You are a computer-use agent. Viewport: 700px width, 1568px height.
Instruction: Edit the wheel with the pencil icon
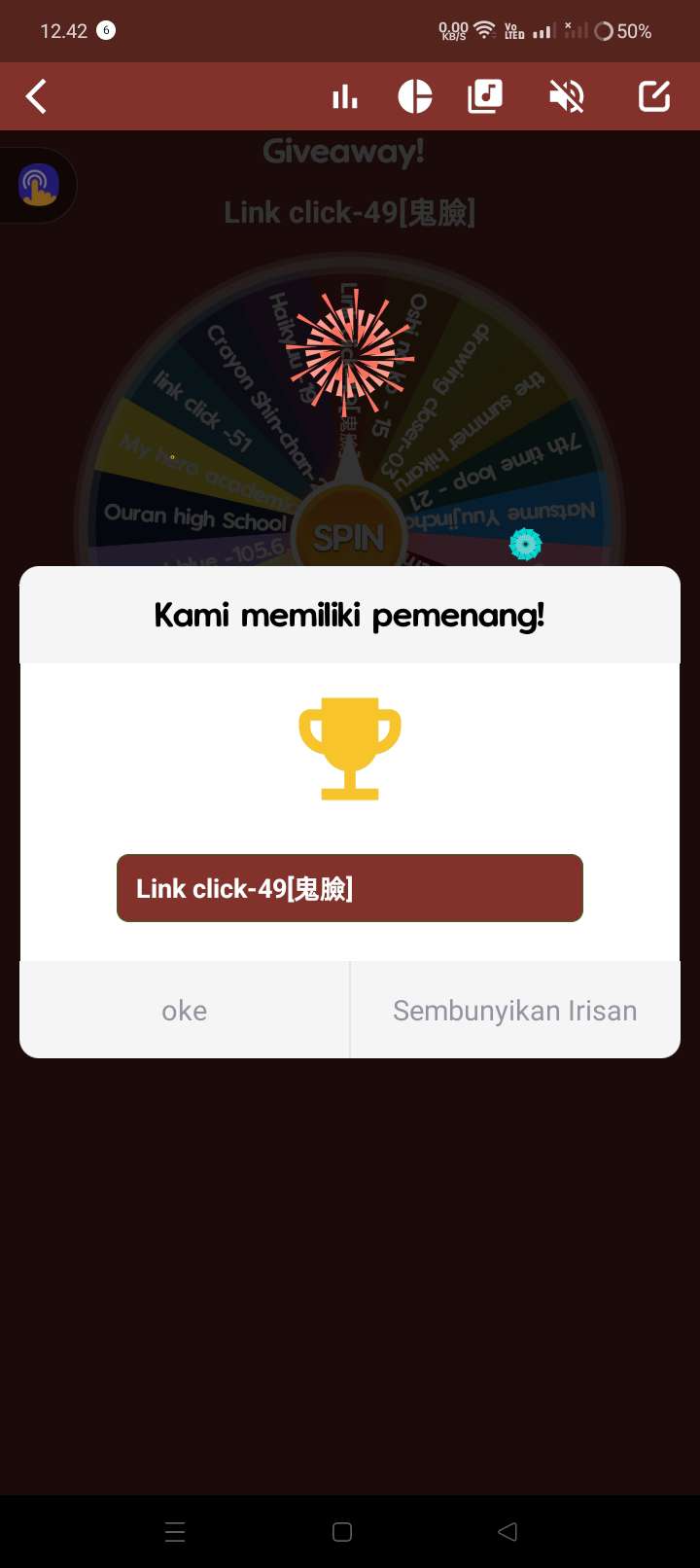(x=653, y=96)
